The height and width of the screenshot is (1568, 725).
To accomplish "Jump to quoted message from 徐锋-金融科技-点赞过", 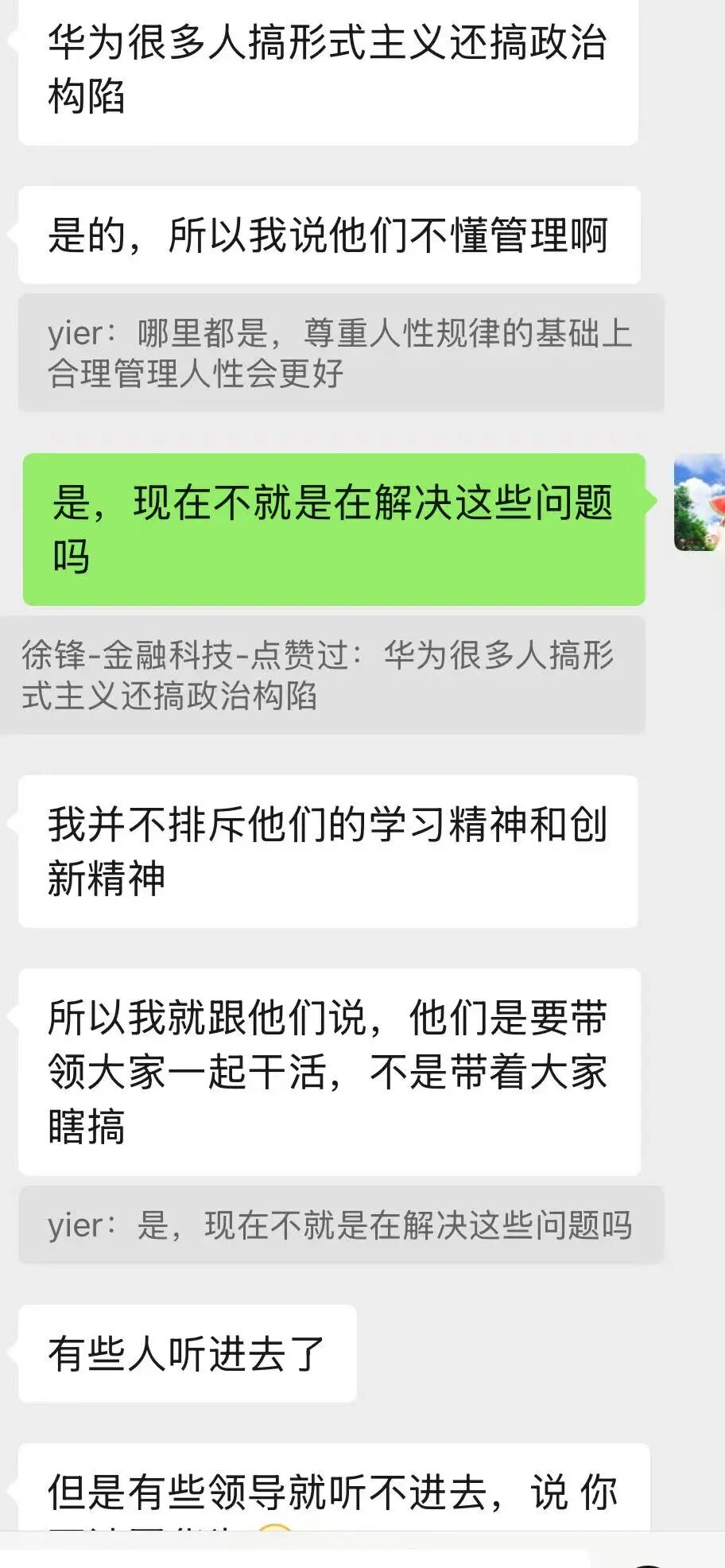I will pos(321,675).
